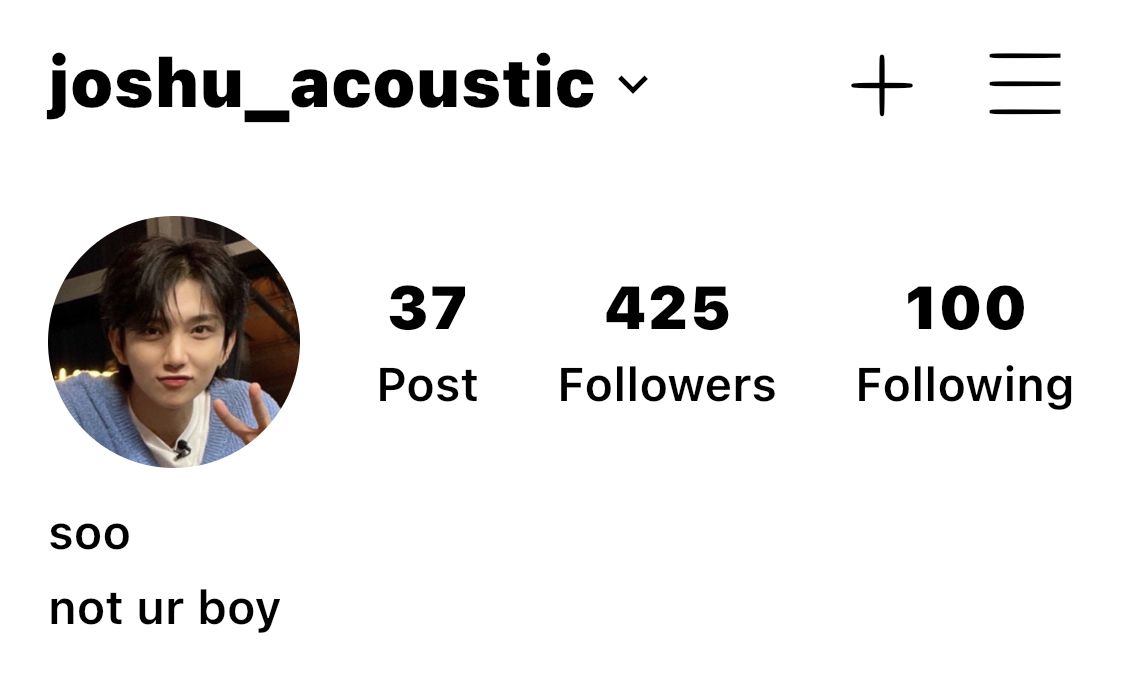Screen dimensions: 1125x675
Task: Jump to the 37 posts
Action: click(428, 345)
